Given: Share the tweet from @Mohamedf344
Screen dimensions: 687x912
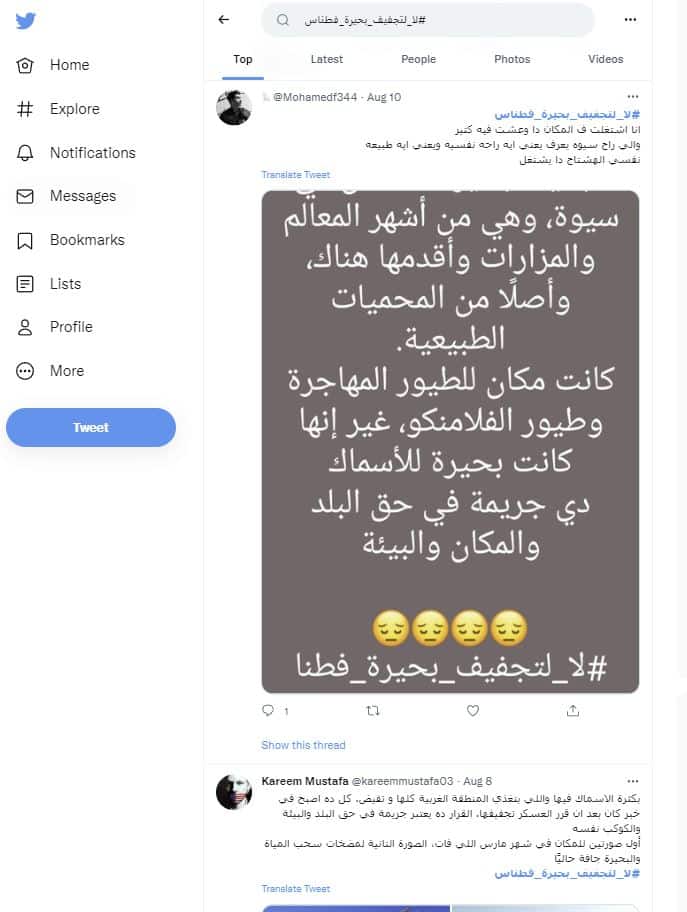Looking at the screenshot, I should (x=573, y=710).
